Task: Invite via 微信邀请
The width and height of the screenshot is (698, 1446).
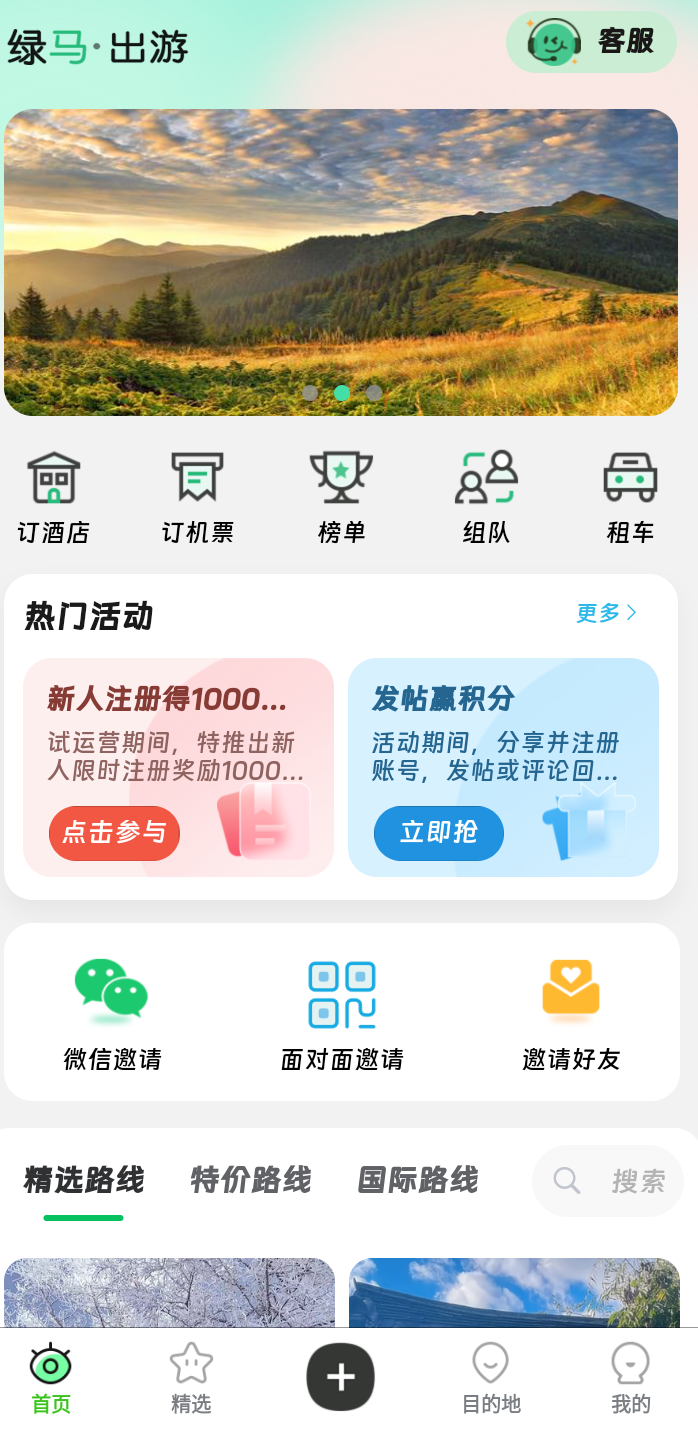Action: pyautogui.click(x=112, y=1013)
